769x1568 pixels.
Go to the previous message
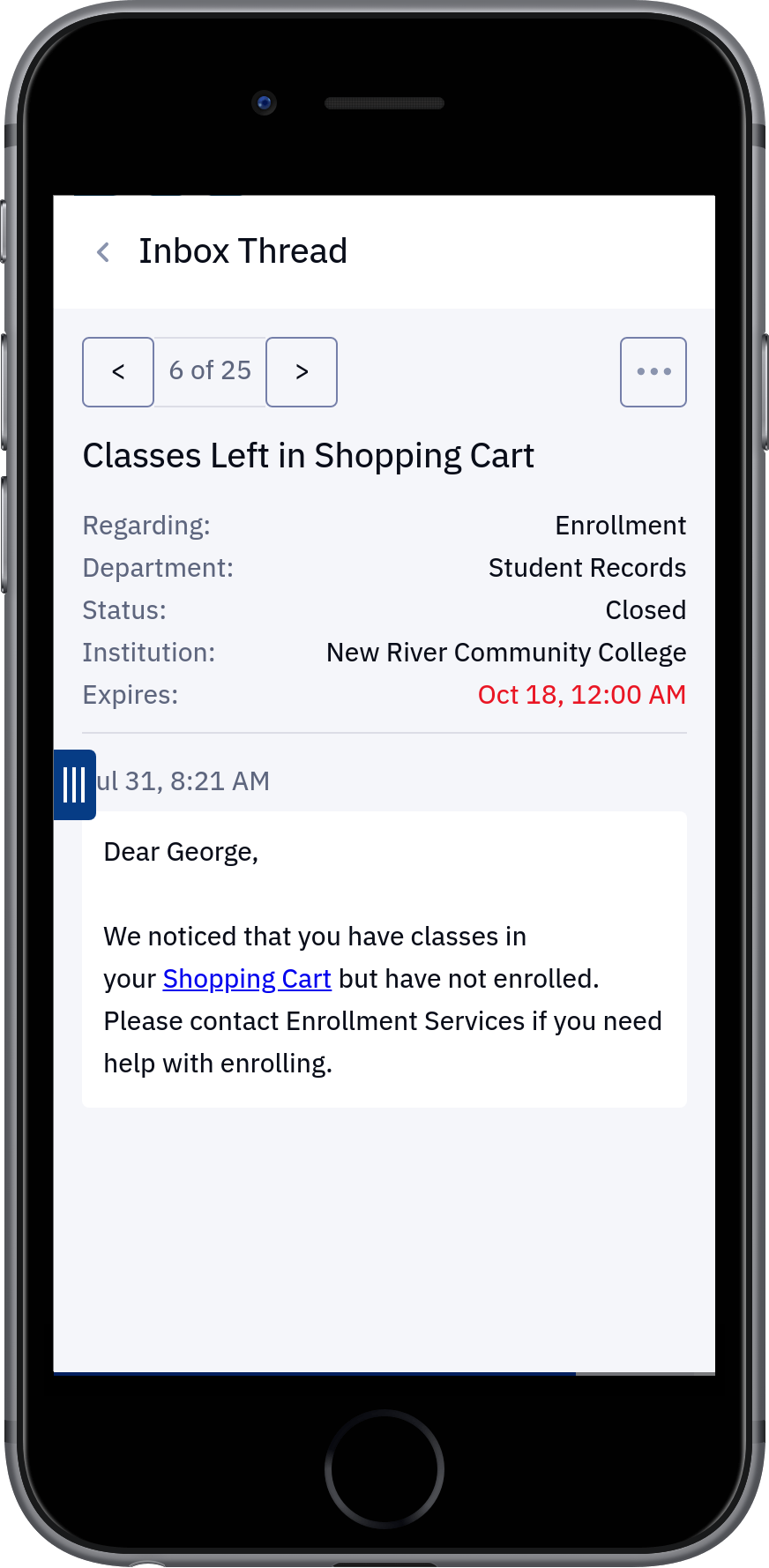tap(118, 372)
